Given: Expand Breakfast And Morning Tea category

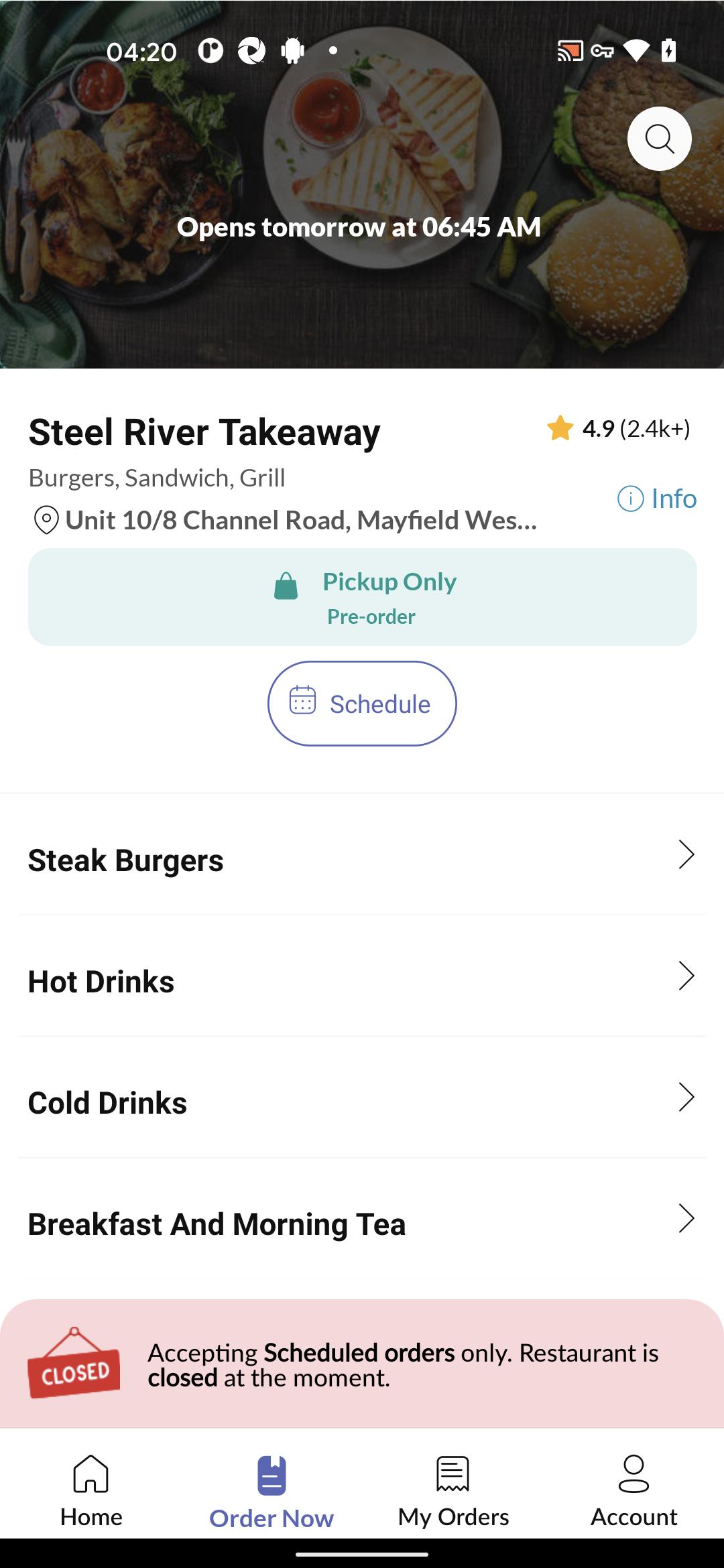Looking at the screenshot, I should (362, 1222).
